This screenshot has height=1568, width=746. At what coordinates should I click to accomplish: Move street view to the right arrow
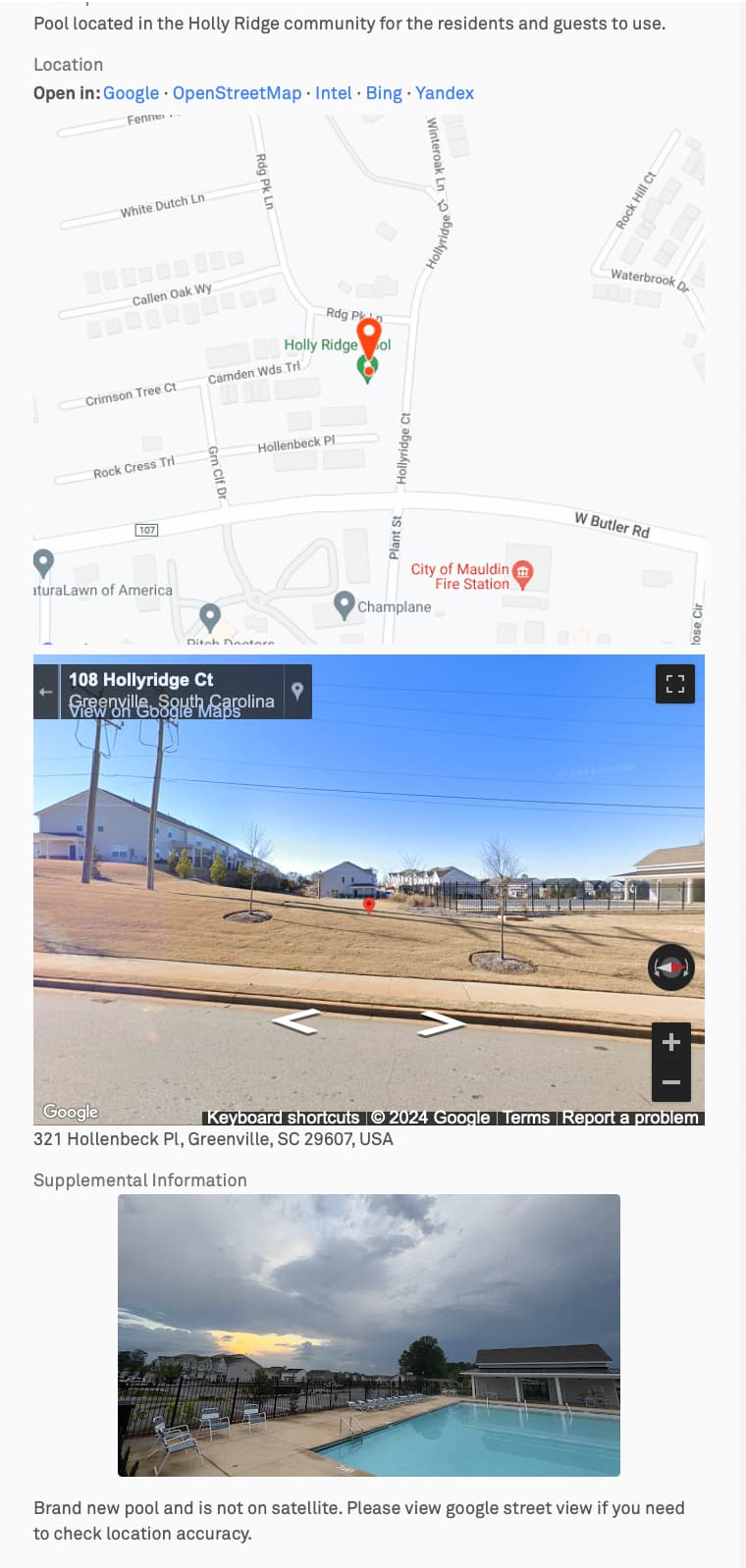tap(440, 1023)
